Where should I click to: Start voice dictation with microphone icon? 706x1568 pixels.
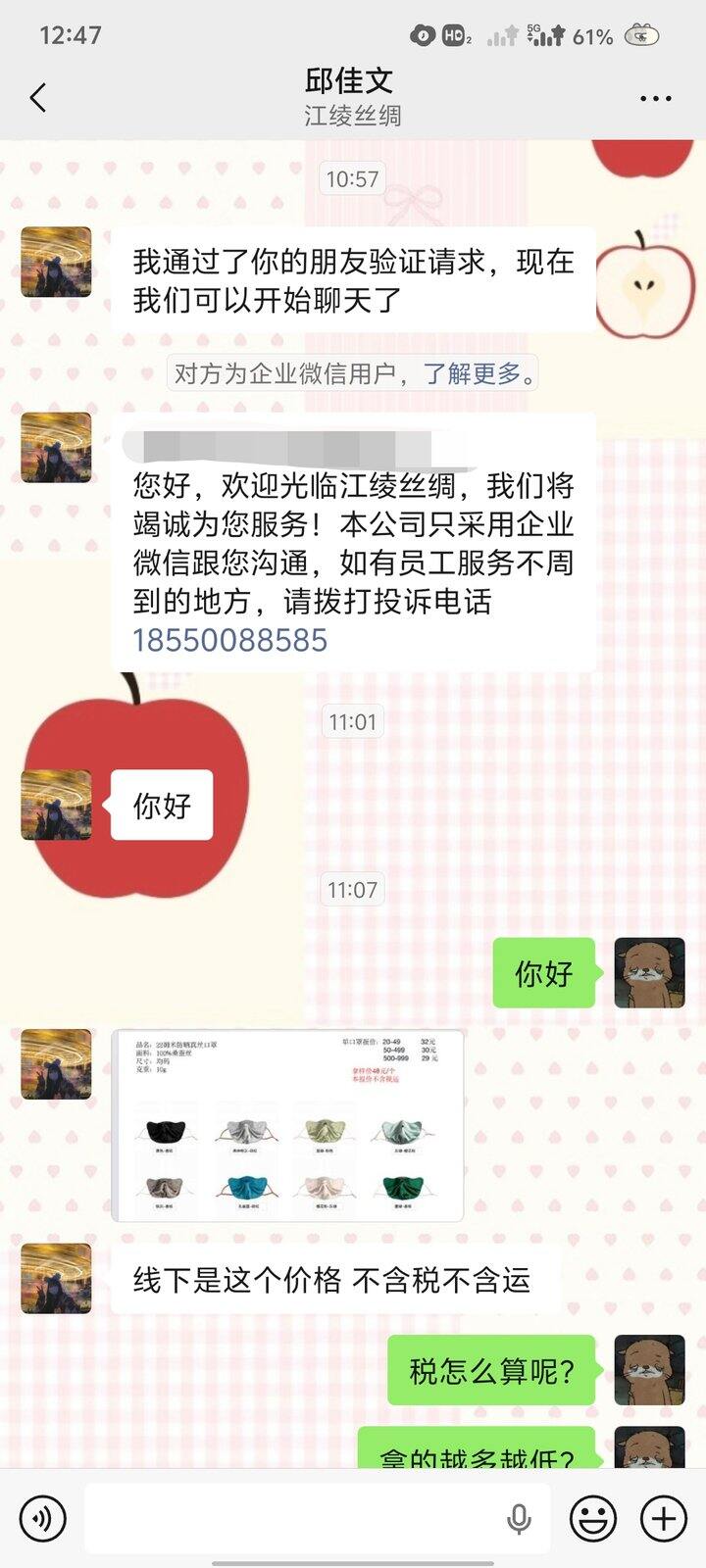[520, 1519]
